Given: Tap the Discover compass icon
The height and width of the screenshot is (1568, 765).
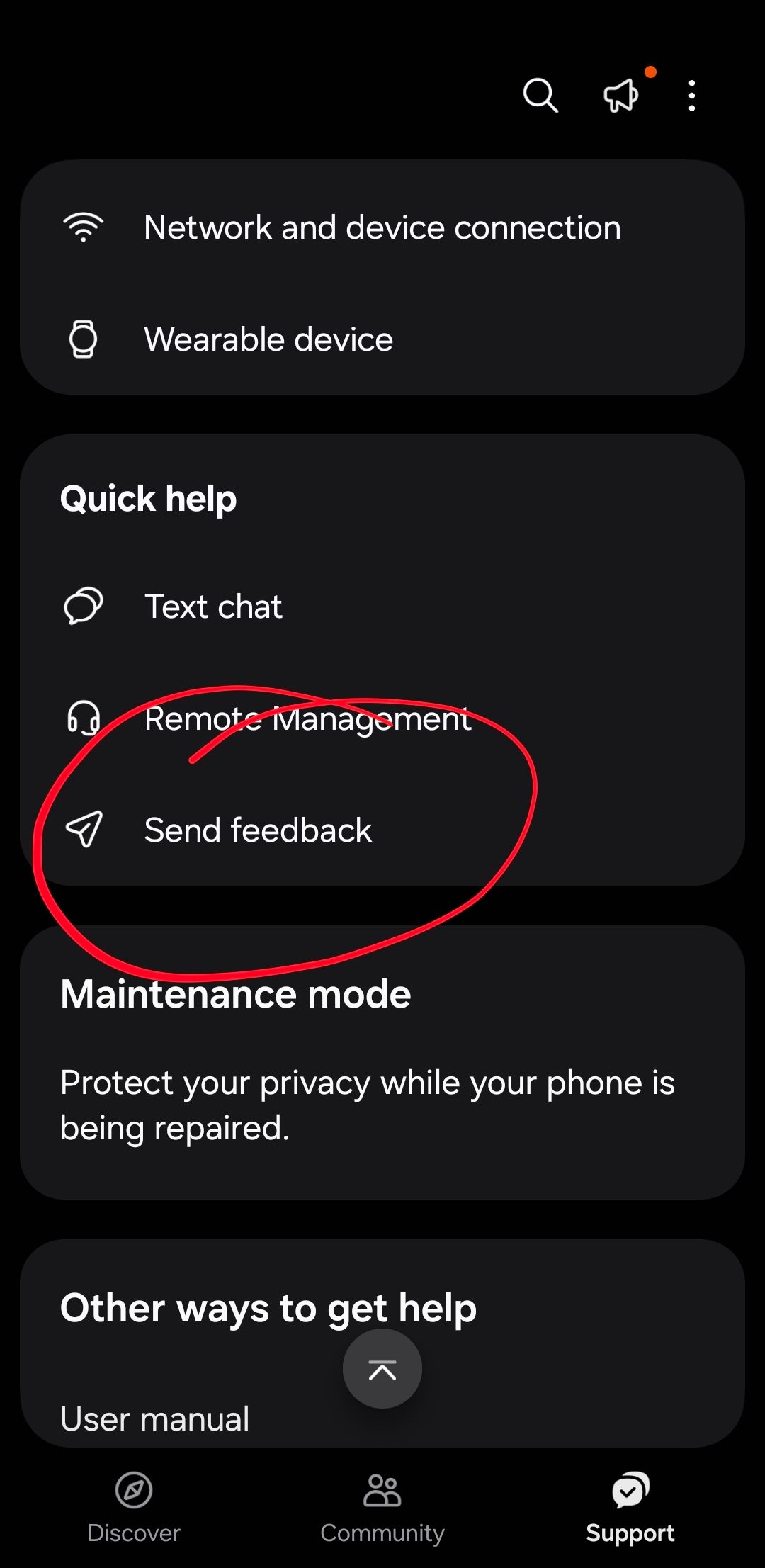Looking at the screenshot, I should pyautogui.click(x=134, y=1489).
